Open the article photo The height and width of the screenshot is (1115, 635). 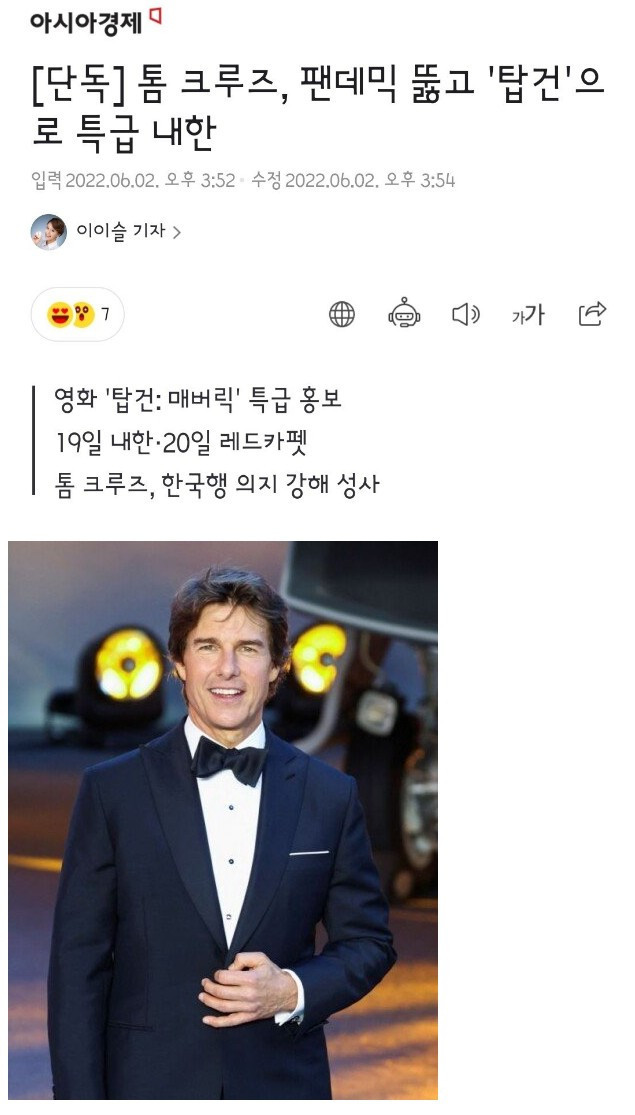(223, 820)
